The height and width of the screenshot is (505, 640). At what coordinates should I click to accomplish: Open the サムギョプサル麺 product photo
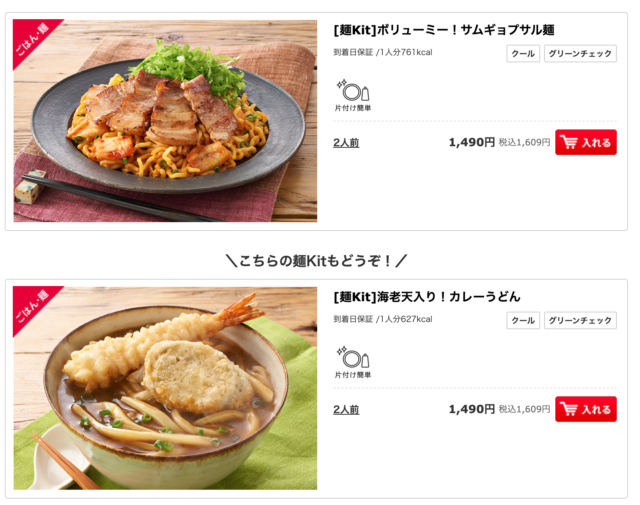[165, 119]
